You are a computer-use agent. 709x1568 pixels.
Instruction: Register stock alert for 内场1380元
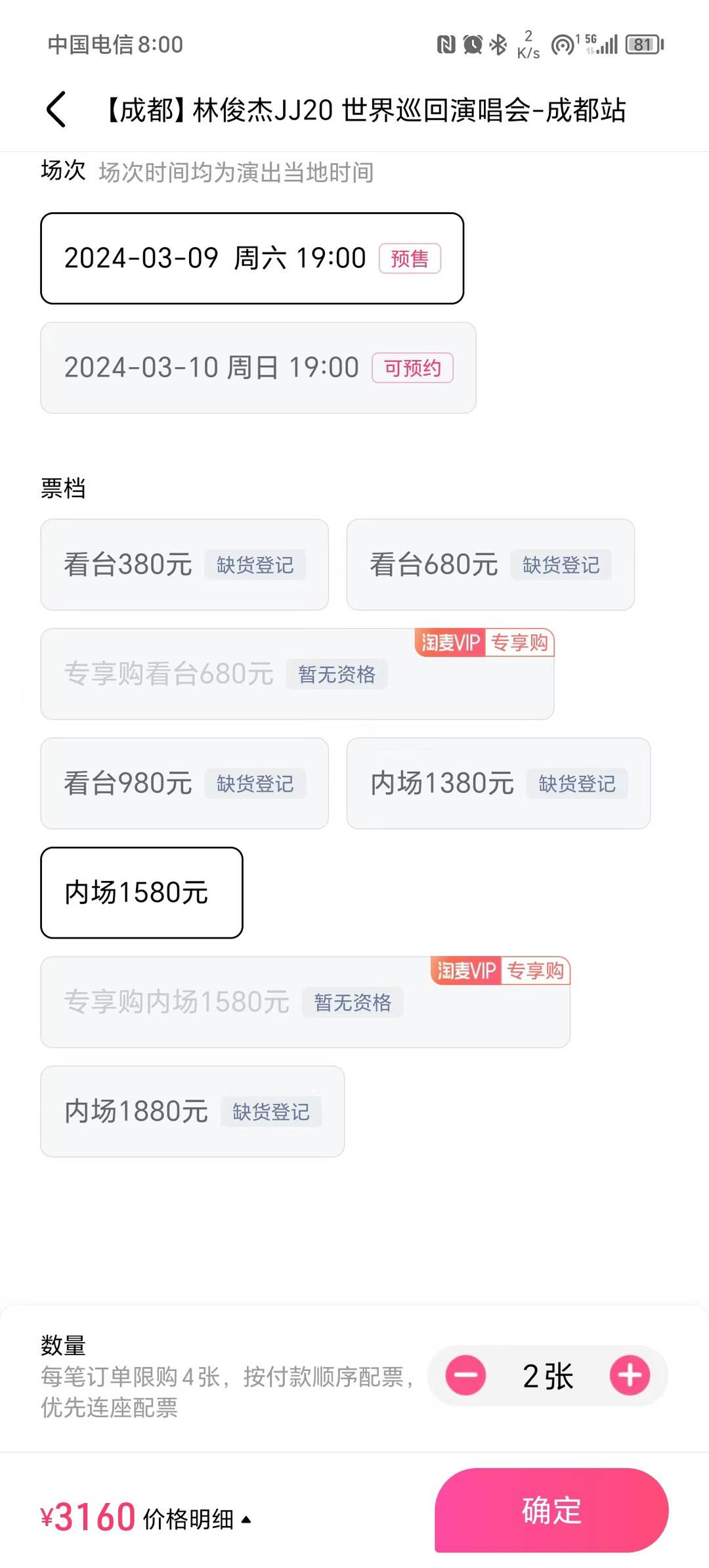coord(578,783)
